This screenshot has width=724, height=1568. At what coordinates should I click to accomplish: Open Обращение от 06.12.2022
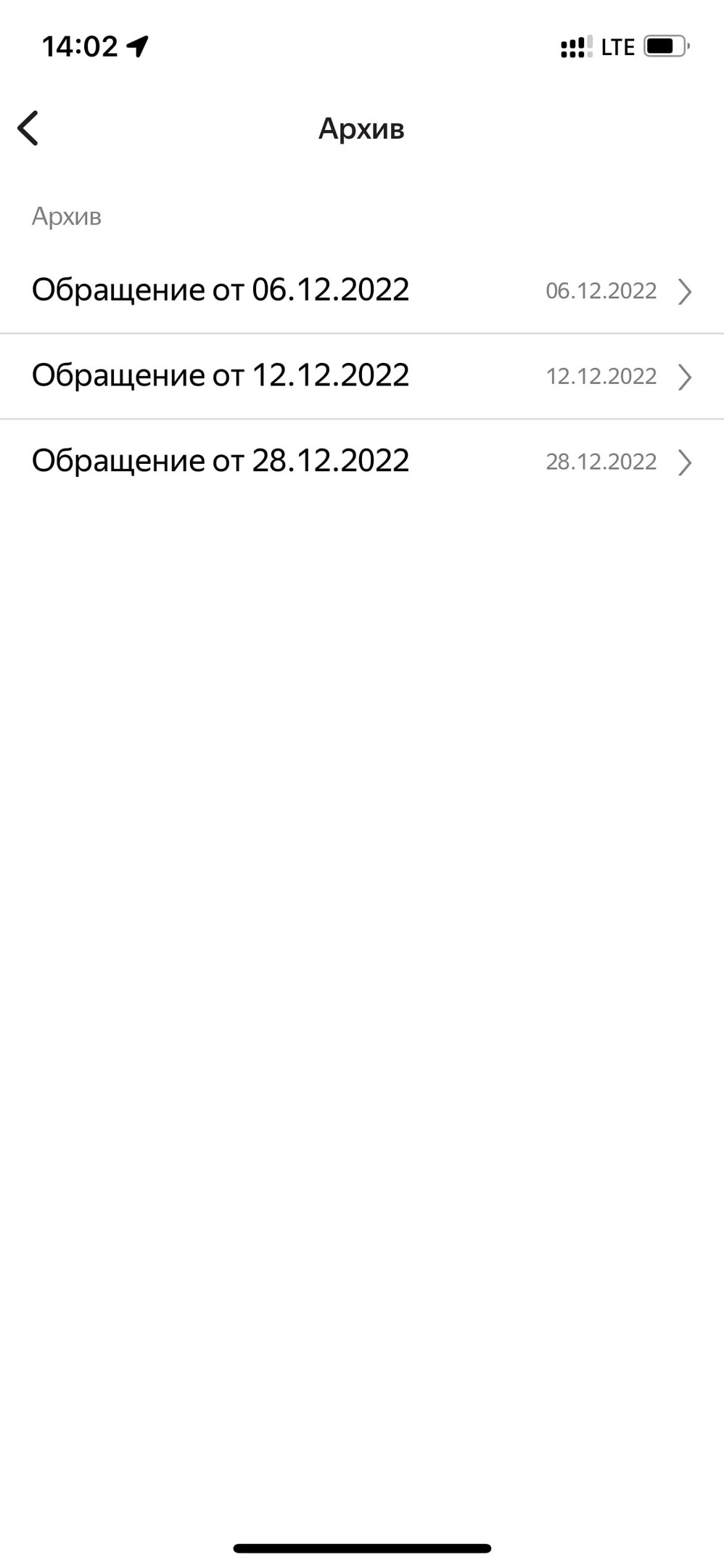tap(361, 290)
